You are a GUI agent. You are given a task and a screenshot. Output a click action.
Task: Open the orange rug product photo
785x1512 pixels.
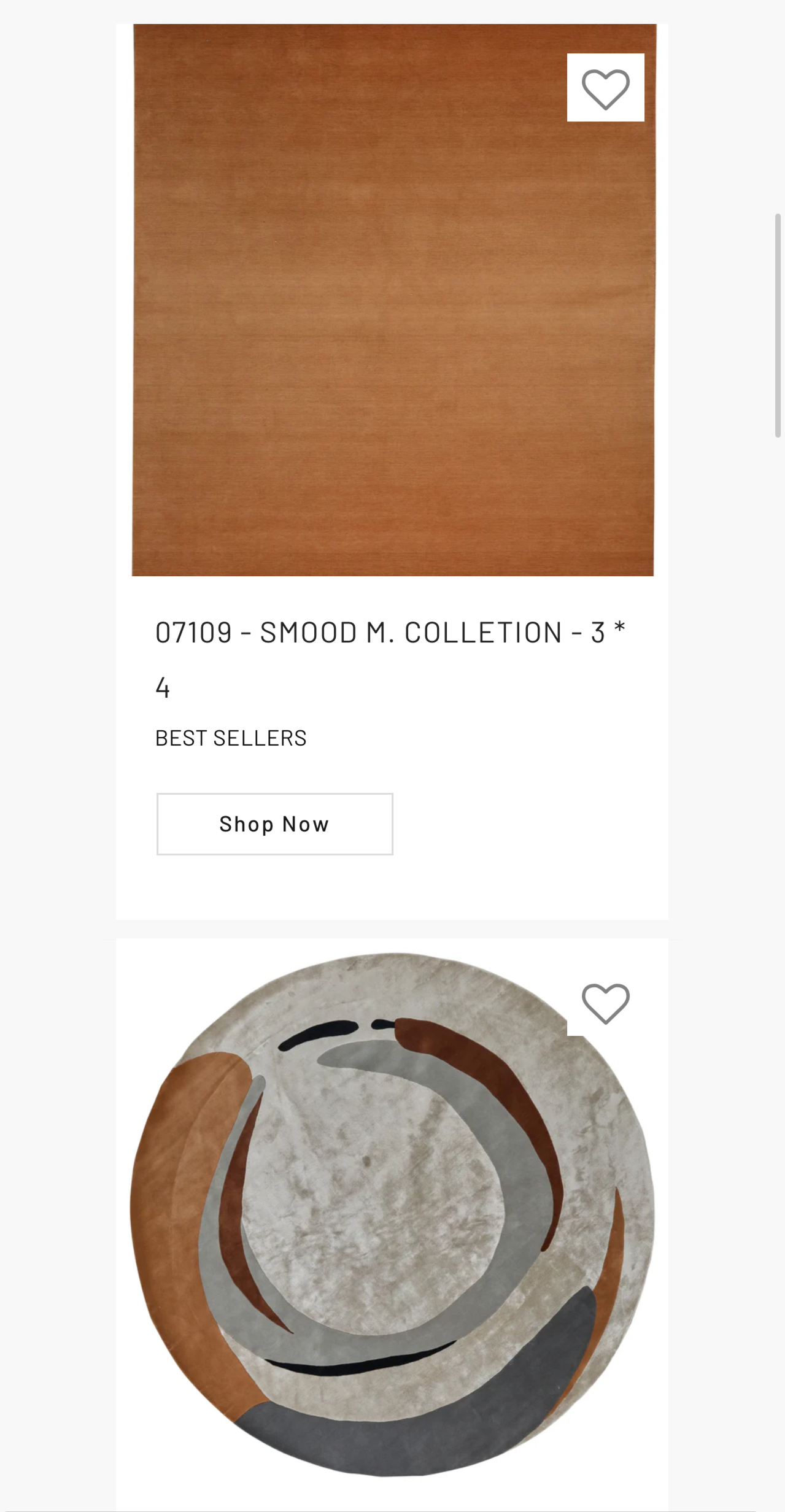coord(393,301)
